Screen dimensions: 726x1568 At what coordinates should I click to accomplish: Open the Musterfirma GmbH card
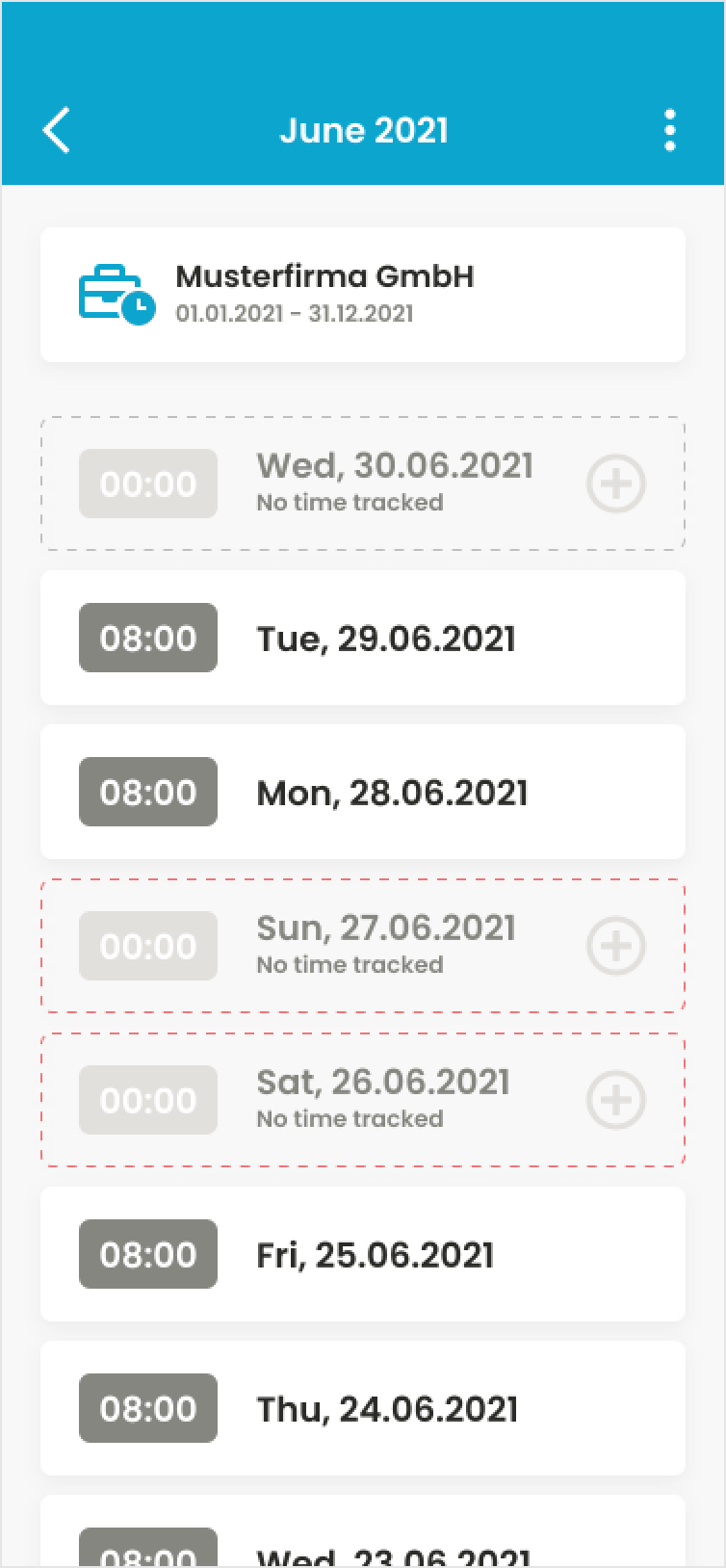point(362,295)
